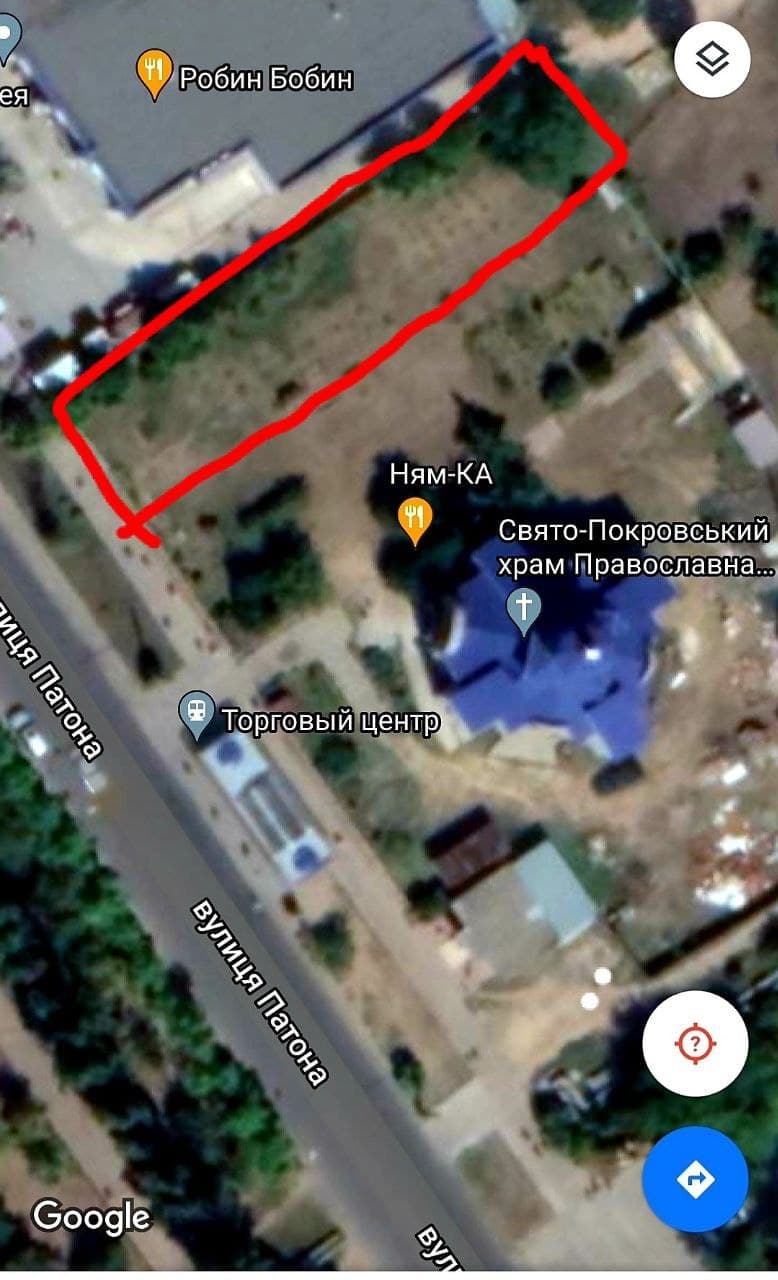This screenshot has height=1280, width=778.
Task: Start directions with the blue arrow button
Action: tap(695, 1179)
